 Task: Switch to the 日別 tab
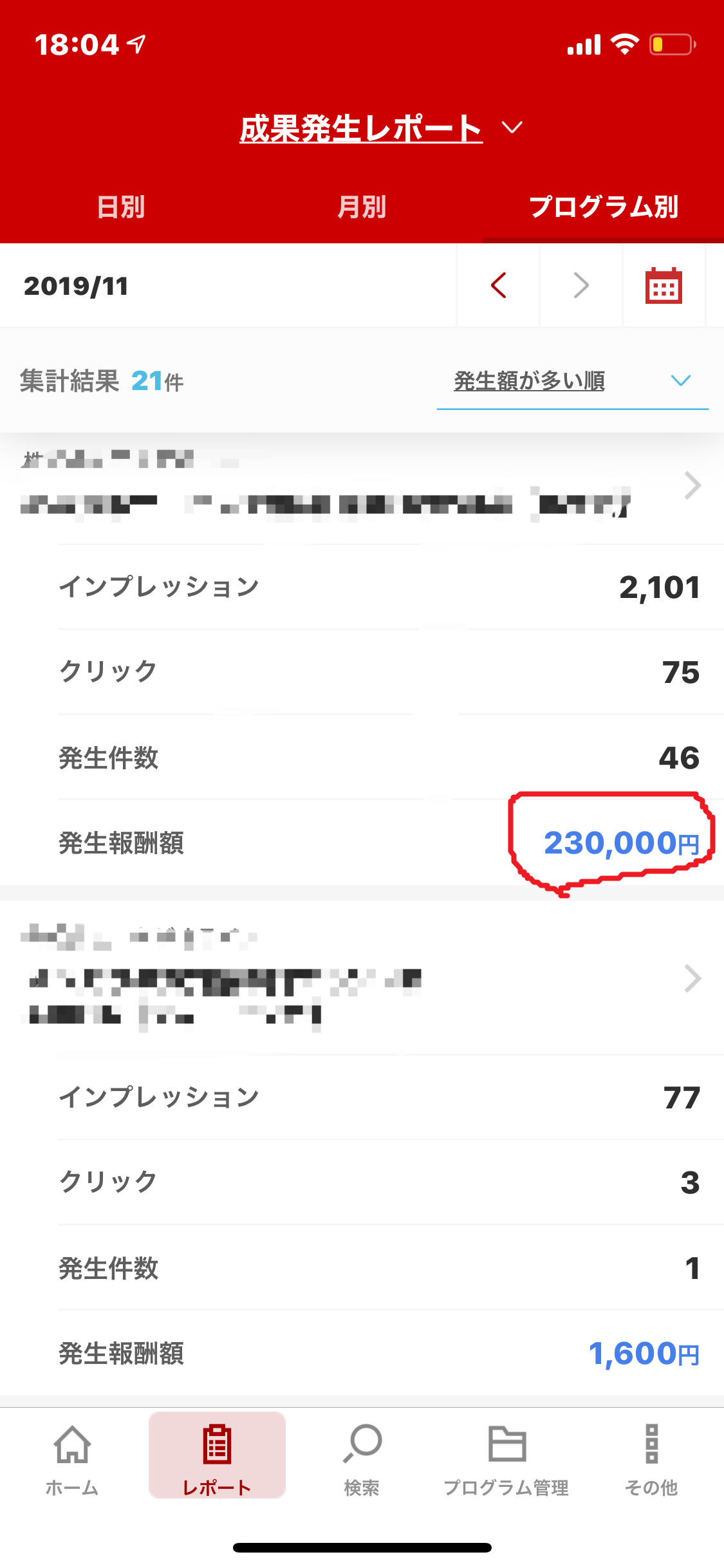tap(120, 207)
